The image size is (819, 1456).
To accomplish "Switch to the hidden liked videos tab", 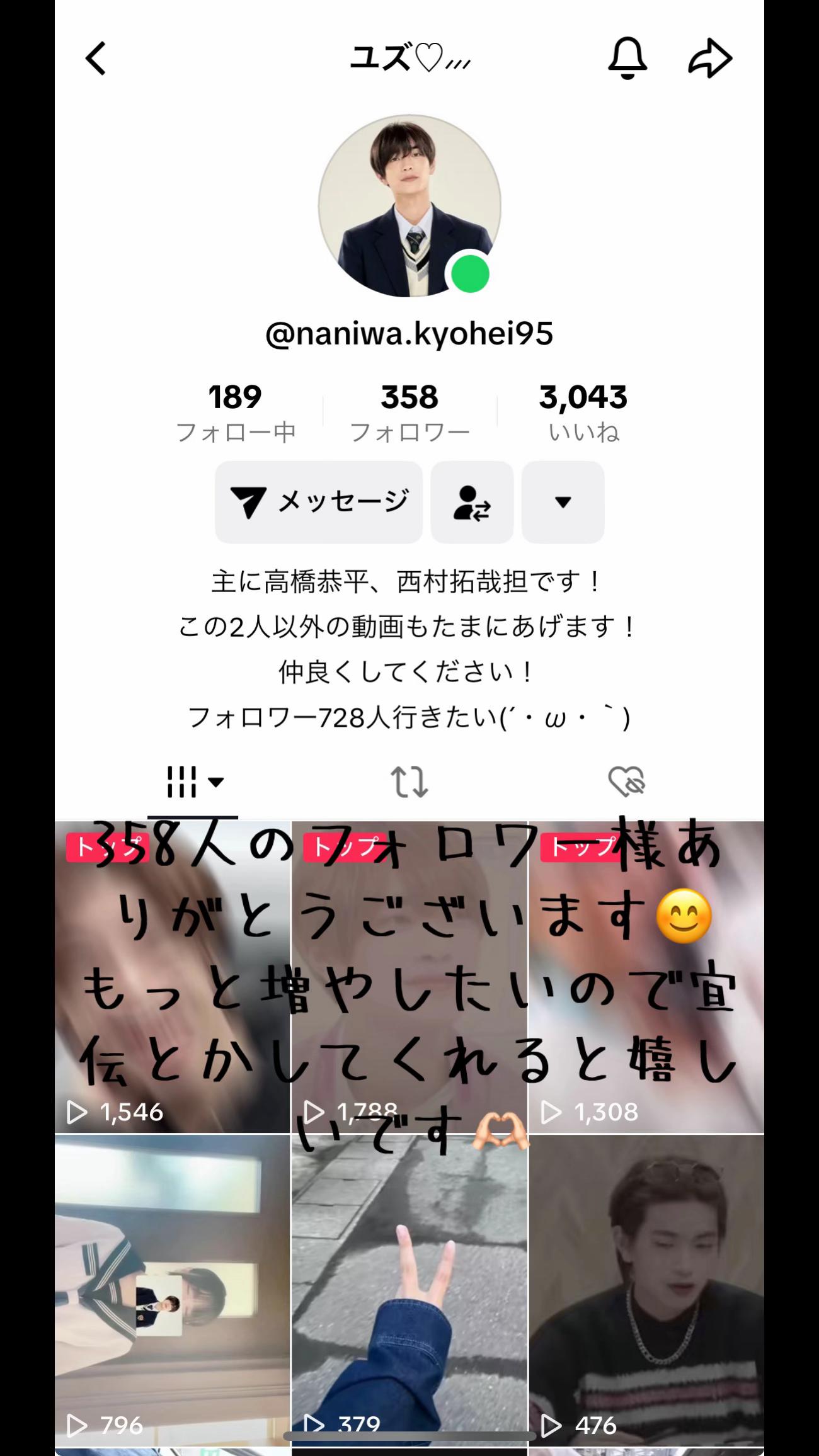I will click(626, 782).
